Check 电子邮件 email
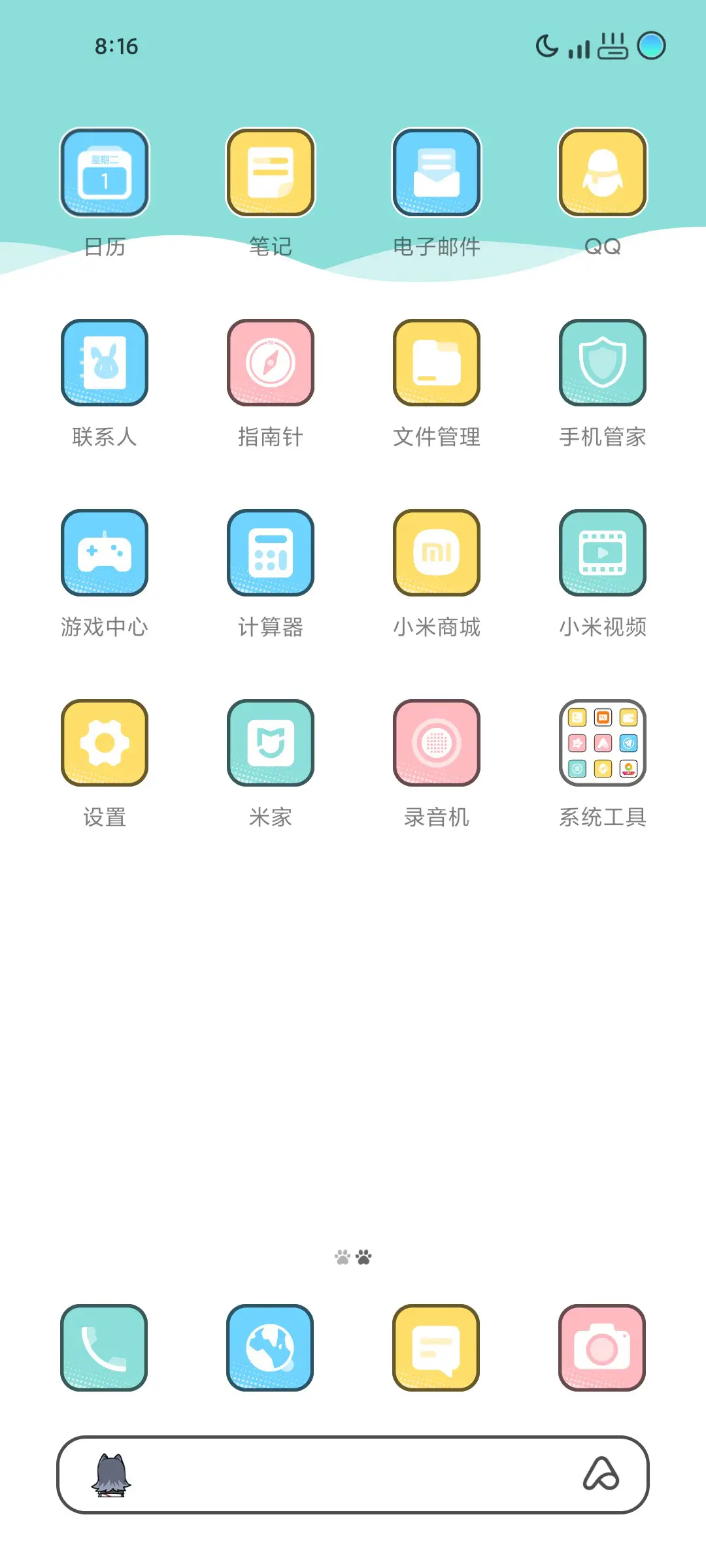The height and width of the screenshot is (1568, 706). [x=437, y=171]
